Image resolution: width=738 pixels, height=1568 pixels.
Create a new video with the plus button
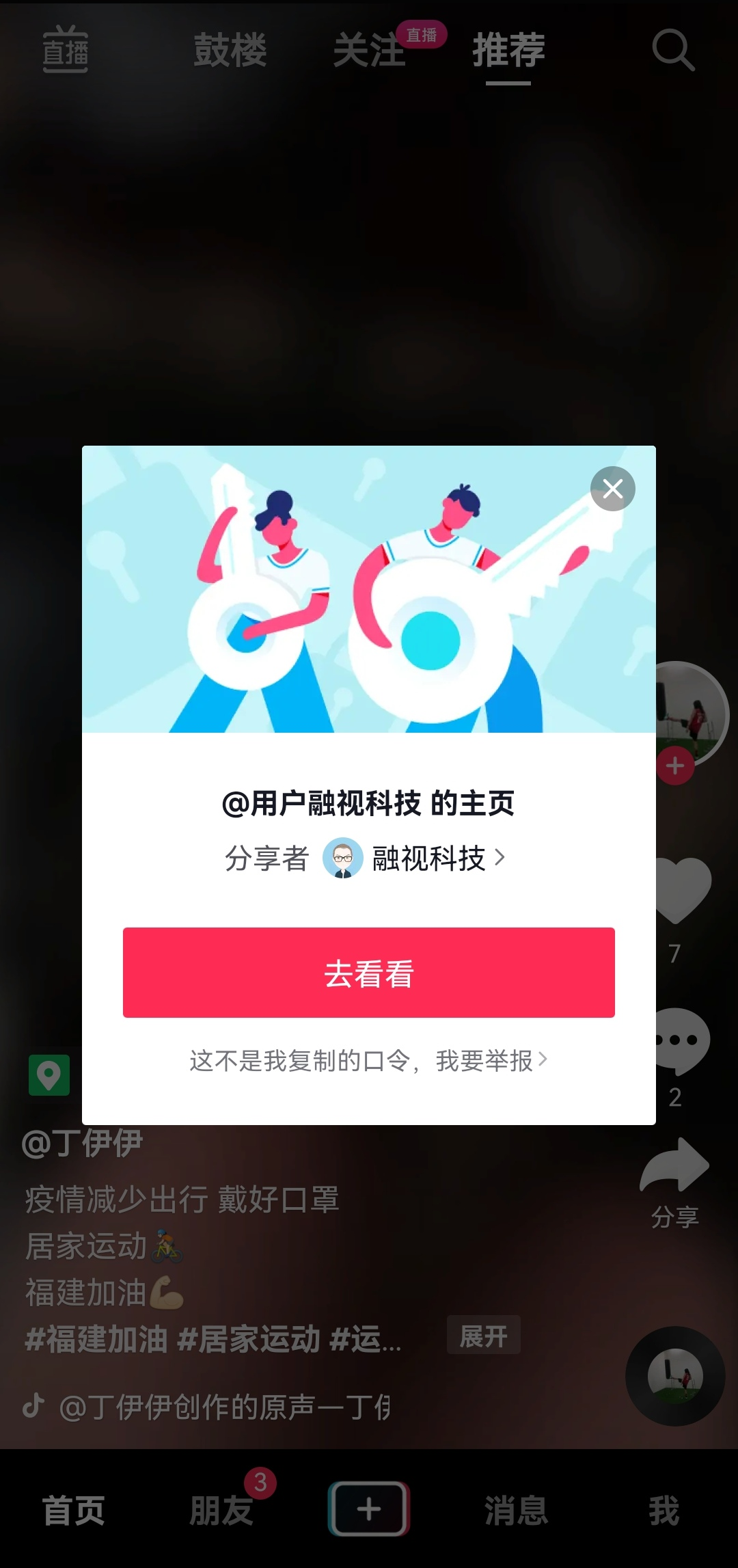click(x=369, y=1509)
